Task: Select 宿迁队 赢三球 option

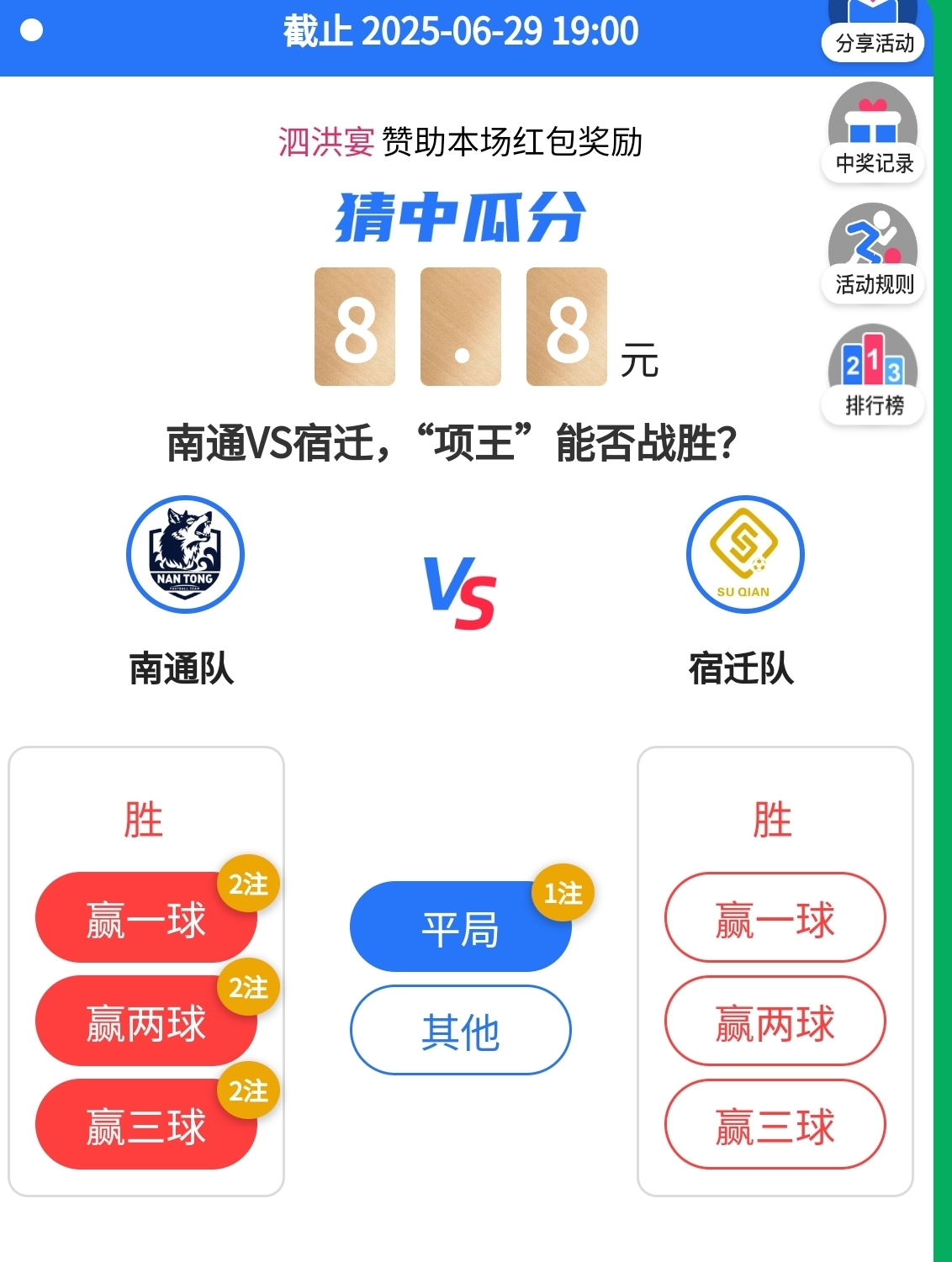Action: pos(775,1125)
